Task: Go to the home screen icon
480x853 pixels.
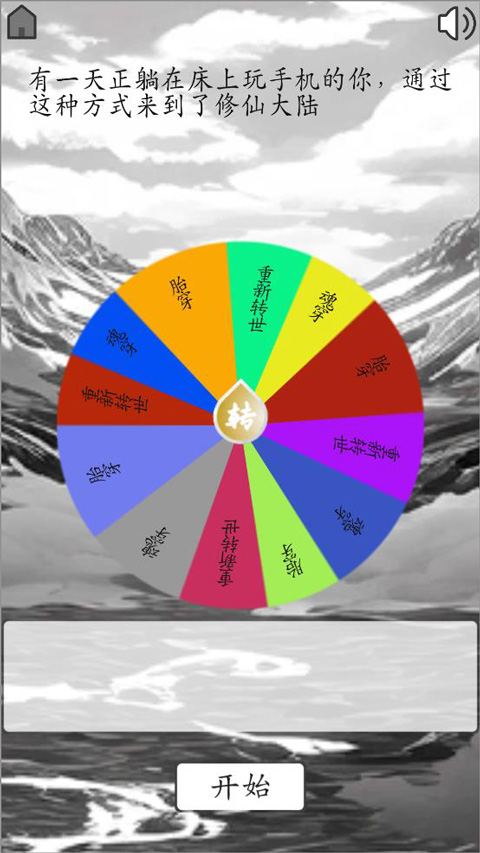Action: 22,22
